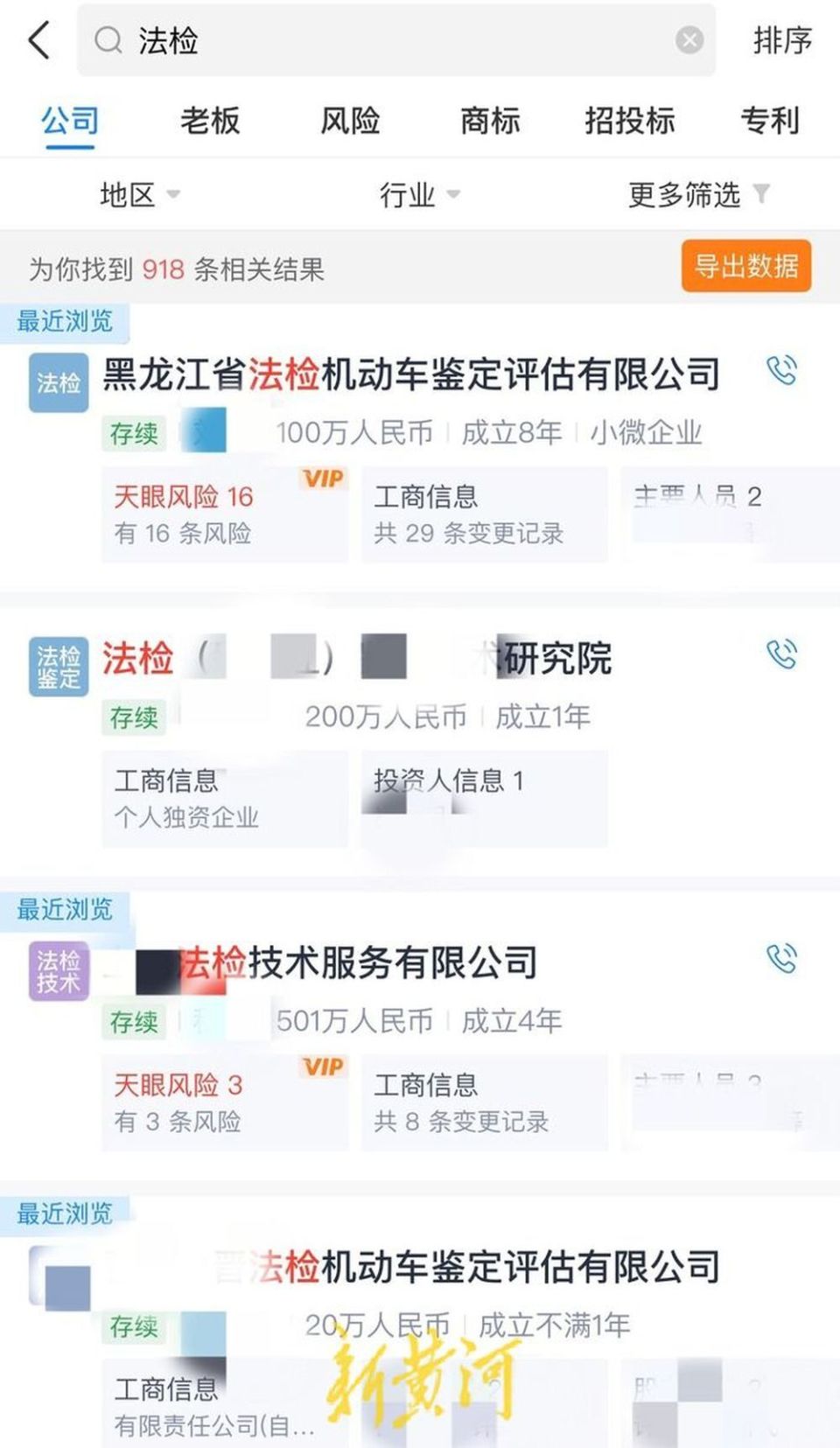Switch to the 专利 tab
840x1448 pixels.
[770, 121]
